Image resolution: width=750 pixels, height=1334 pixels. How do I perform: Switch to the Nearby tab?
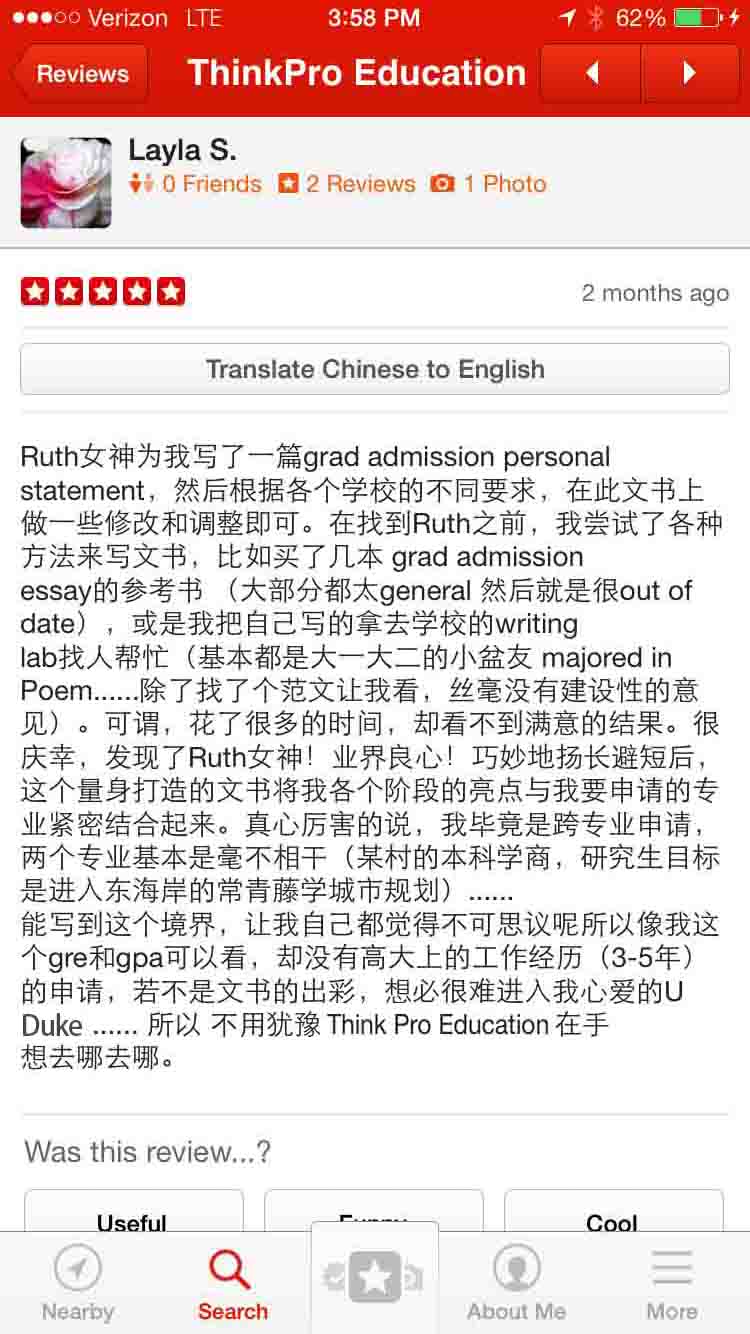click(78, 1283)
